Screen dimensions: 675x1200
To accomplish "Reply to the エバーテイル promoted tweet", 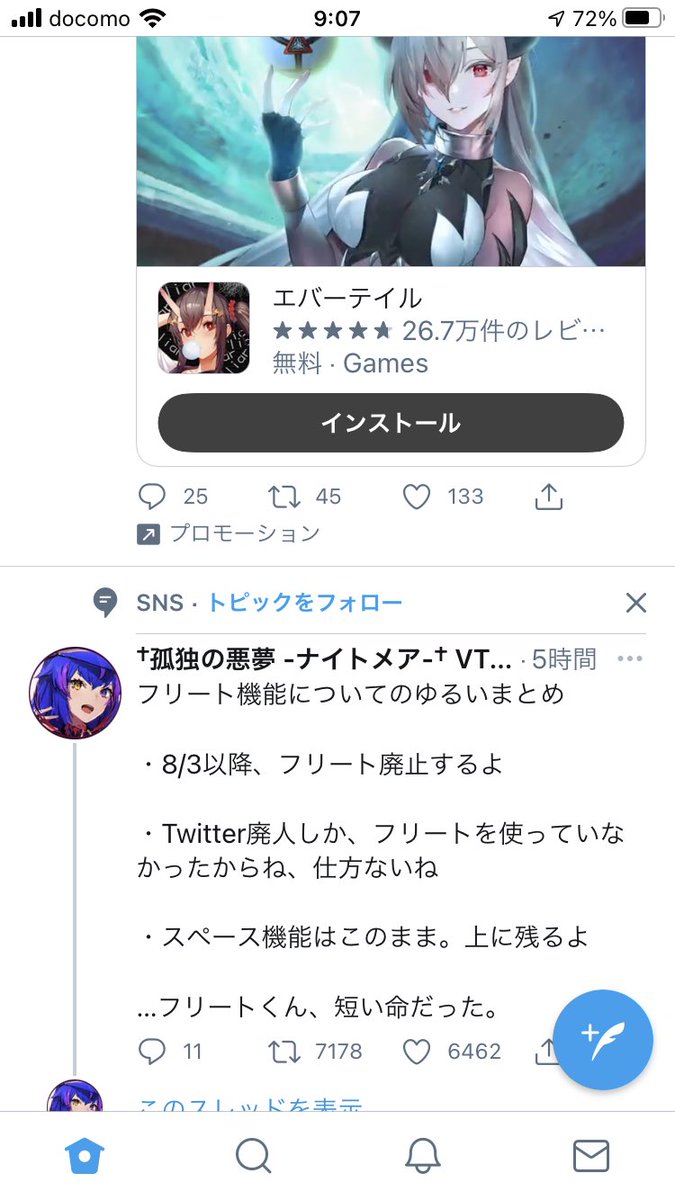I will [x=152, y=496].
